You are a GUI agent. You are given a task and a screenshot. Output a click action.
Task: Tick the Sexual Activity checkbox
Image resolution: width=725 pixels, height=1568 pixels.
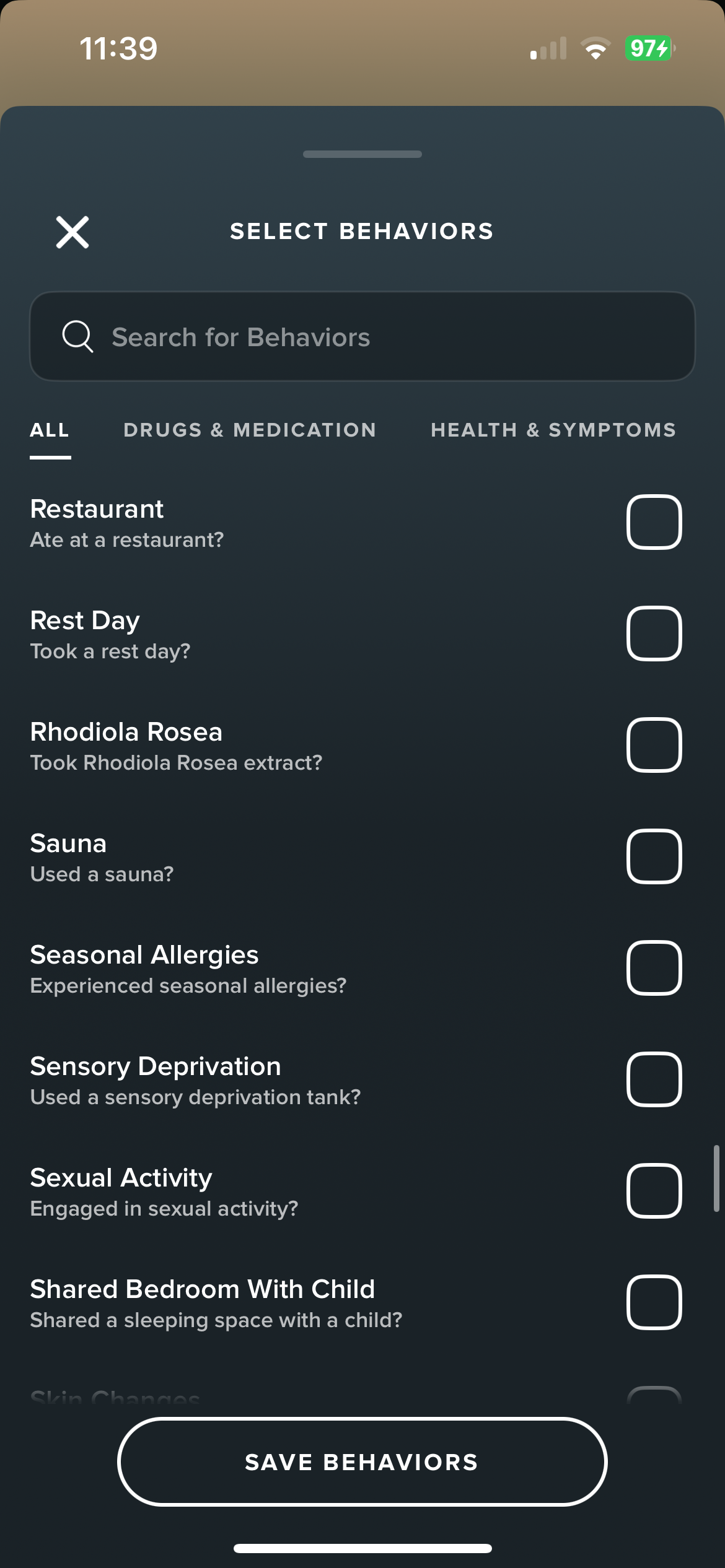pyautogui.click(x=654, y=1191)
